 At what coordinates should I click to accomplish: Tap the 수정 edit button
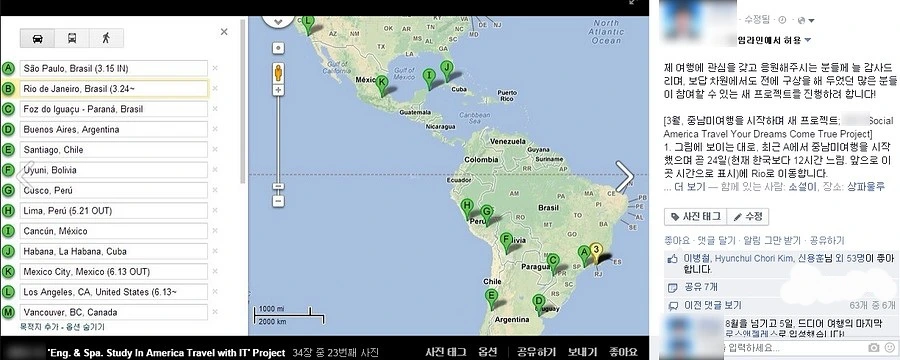coord(748,216)
